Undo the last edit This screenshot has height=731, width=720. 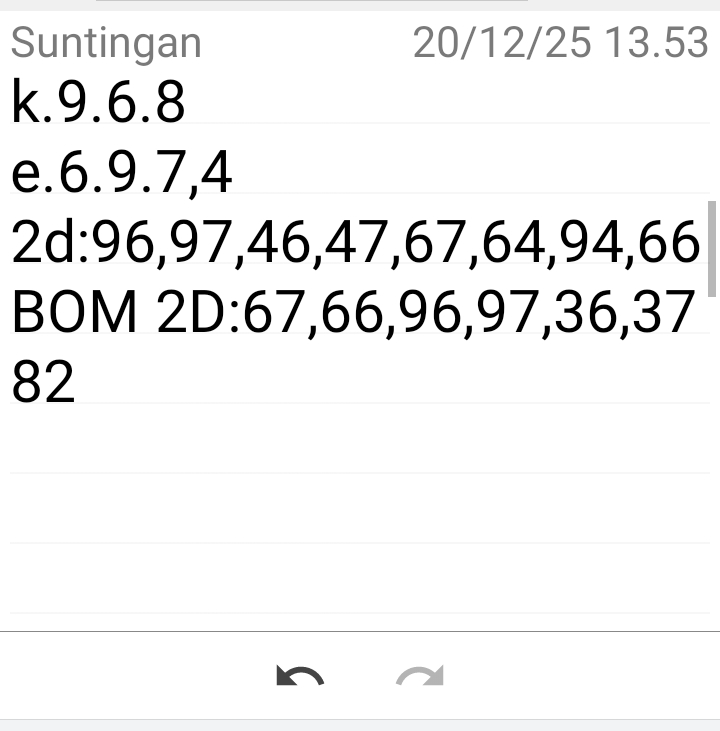[x=299, y=677]
